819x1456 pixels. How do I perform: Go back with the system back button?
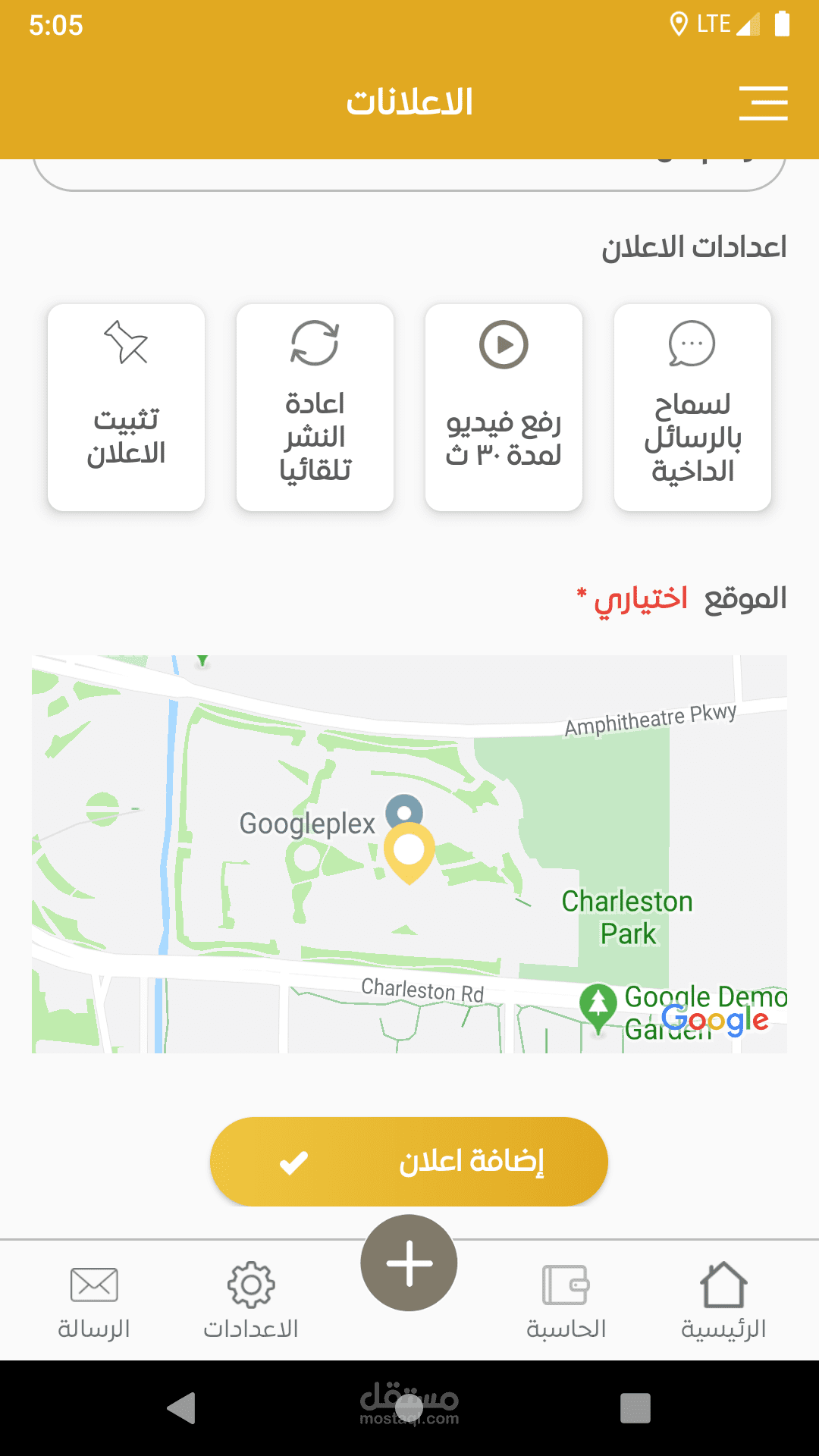pos(181,1408)
